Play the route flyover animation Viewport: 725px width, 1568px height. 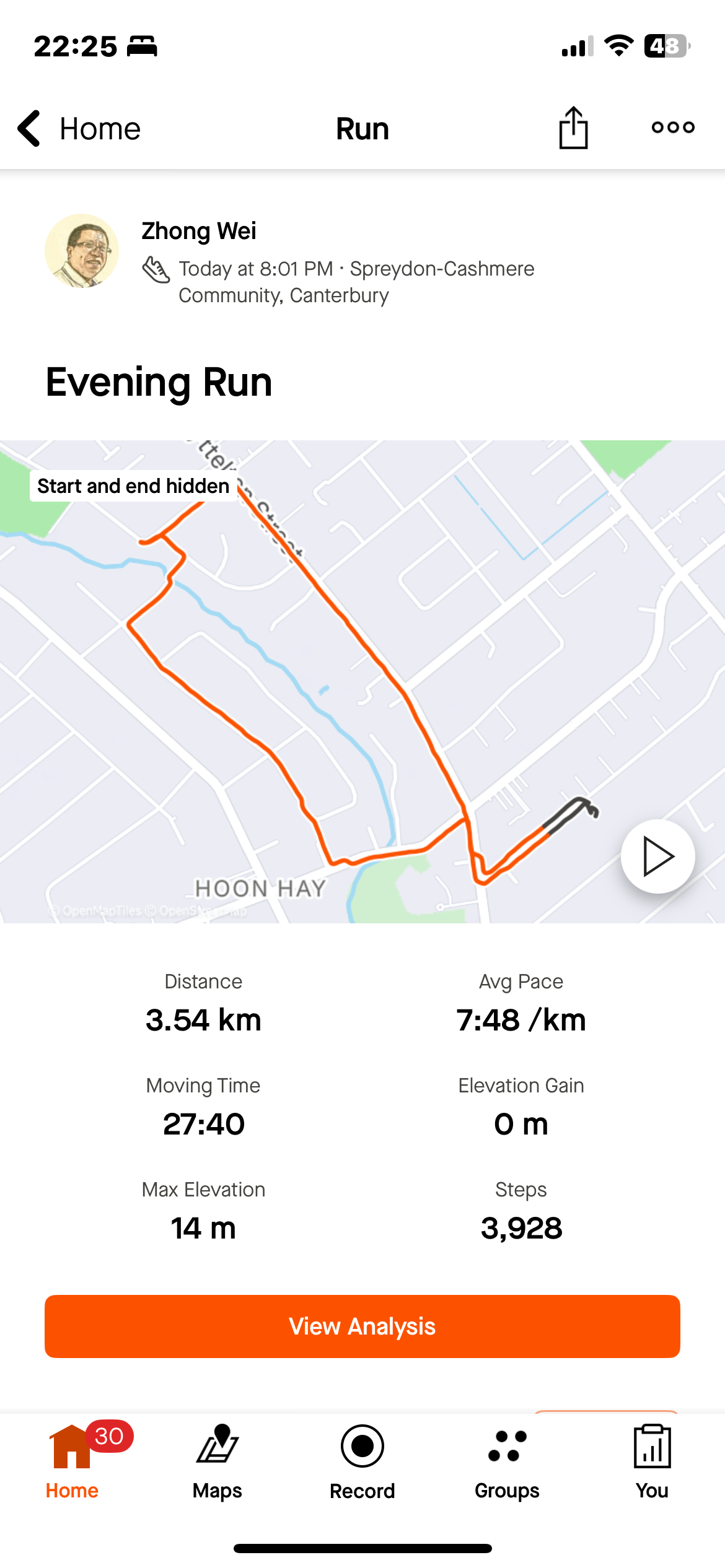[657, 856]
